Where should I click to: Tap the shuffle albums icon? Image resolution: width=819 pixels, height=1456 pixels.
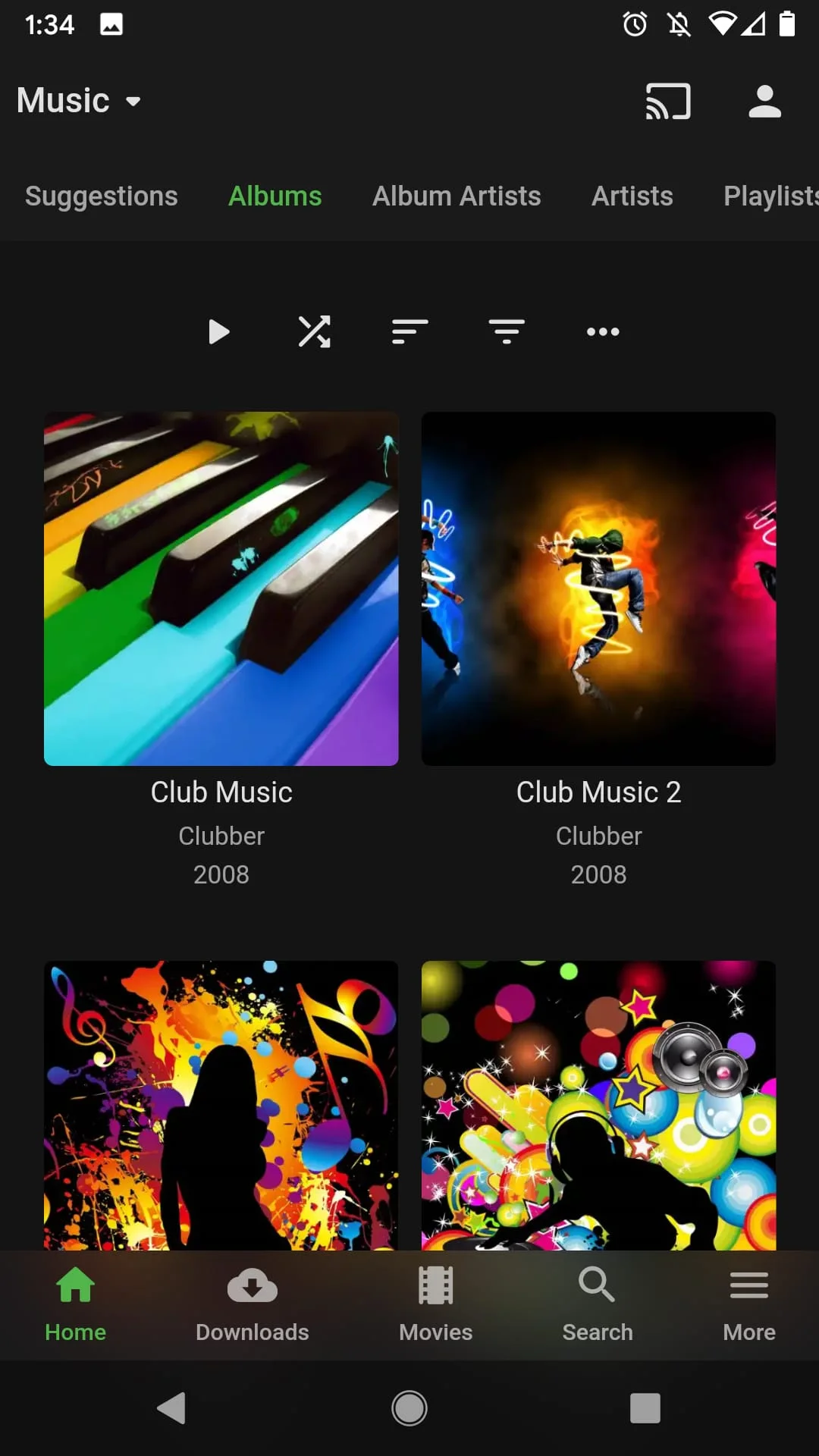coord(314,331)
